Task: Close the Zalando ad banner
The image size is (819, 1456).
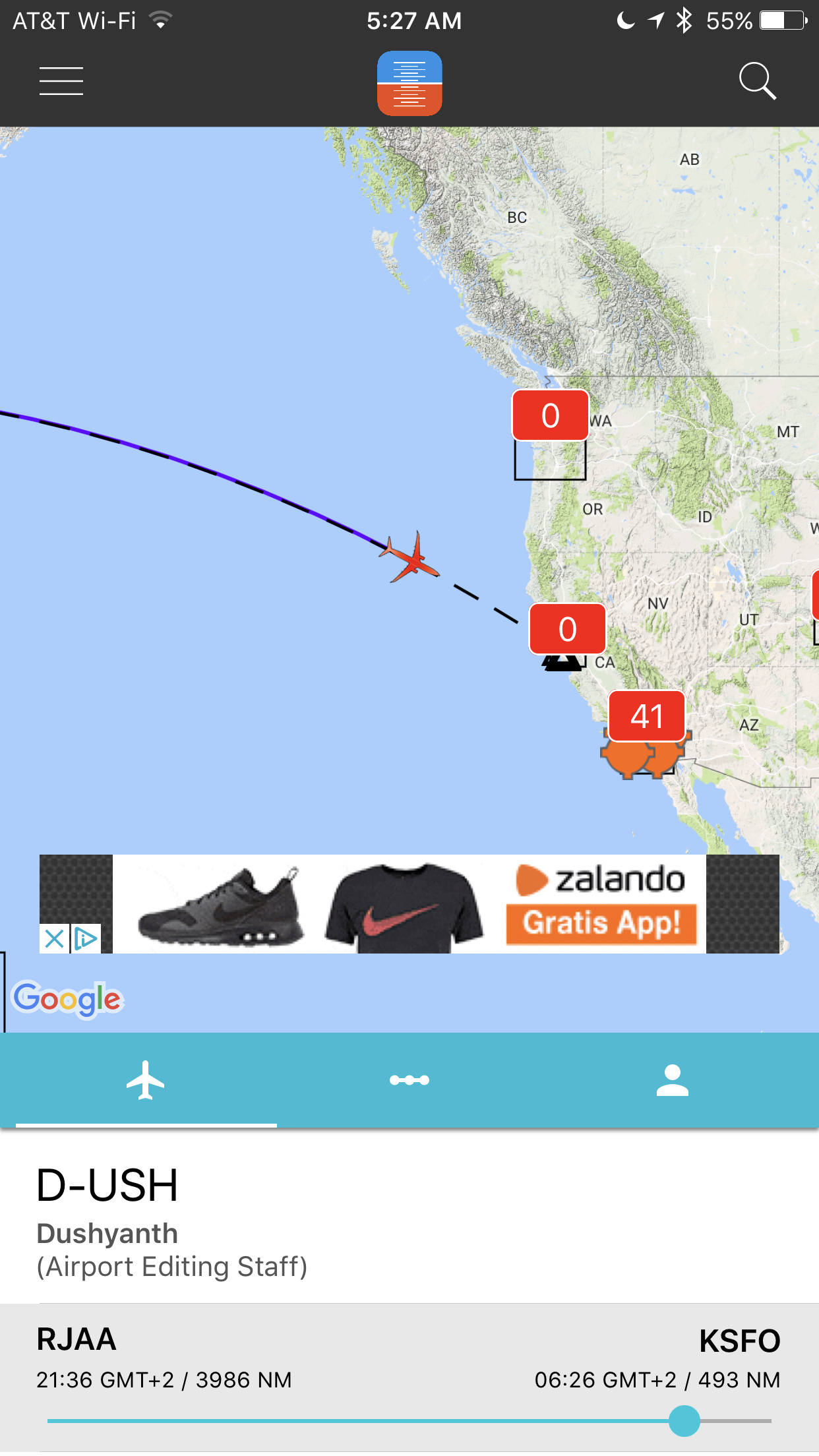Action: coord(55,938)
